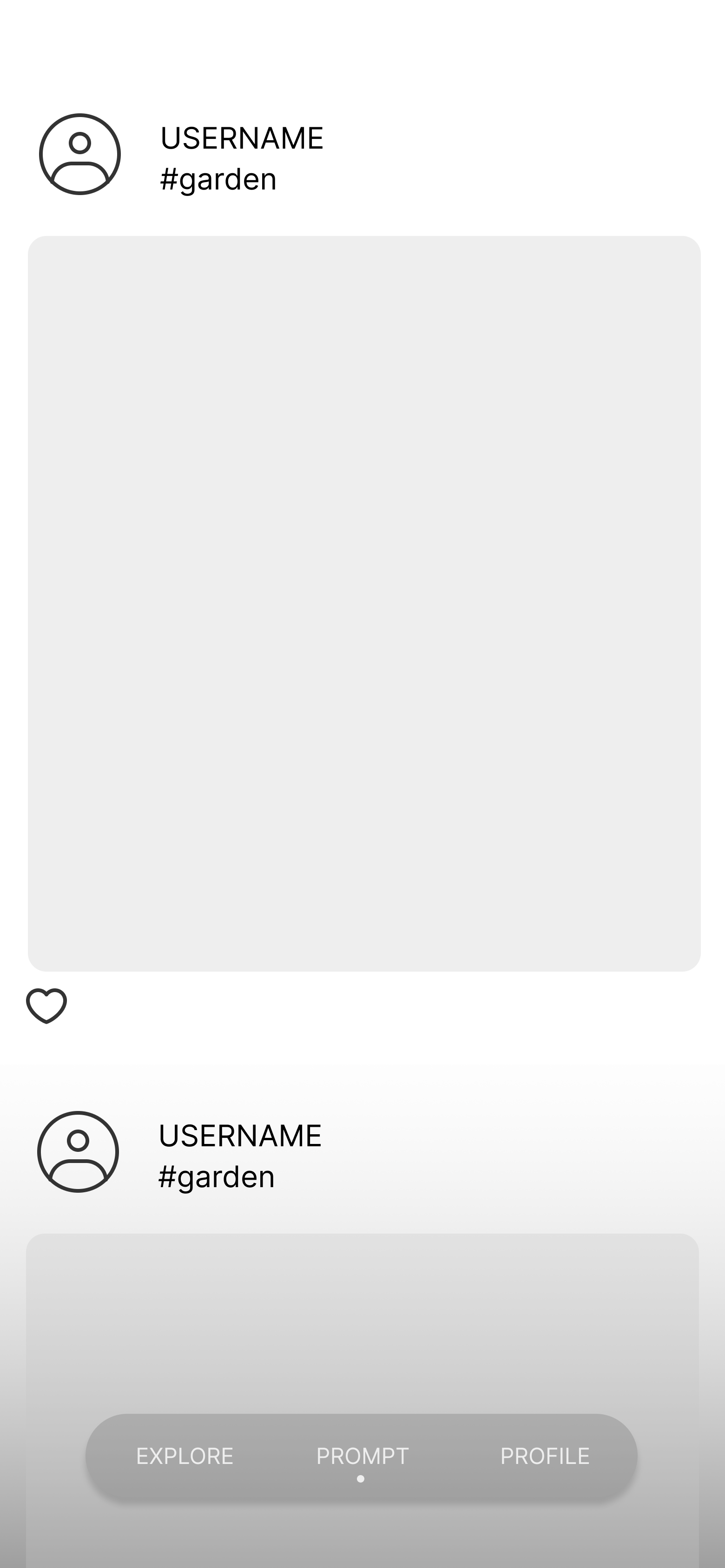Select the Prompt tab
Screen dimensions: 725x1568
[x=362, y=1456]
